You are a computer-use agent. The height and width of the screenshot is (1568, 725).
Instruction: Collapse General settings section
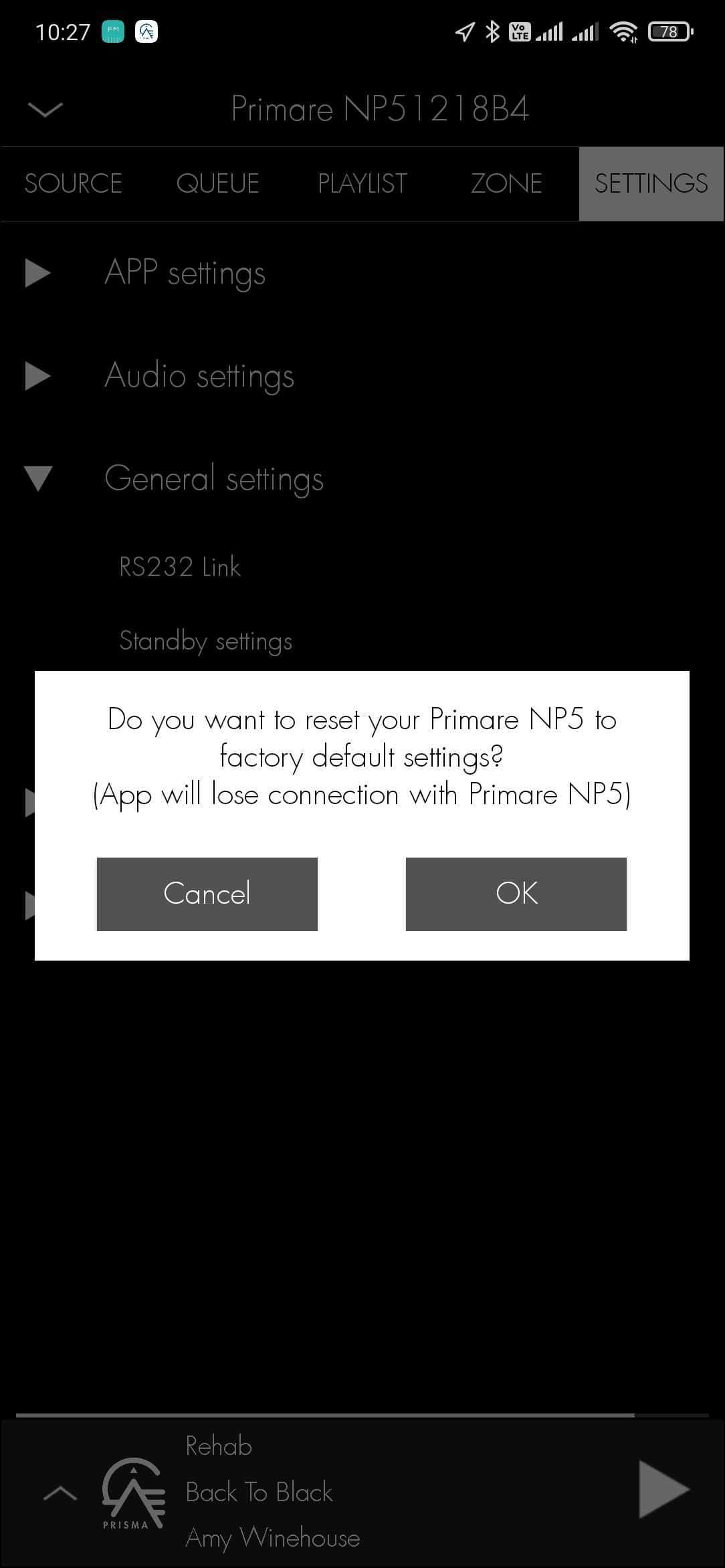click(213, 478)
